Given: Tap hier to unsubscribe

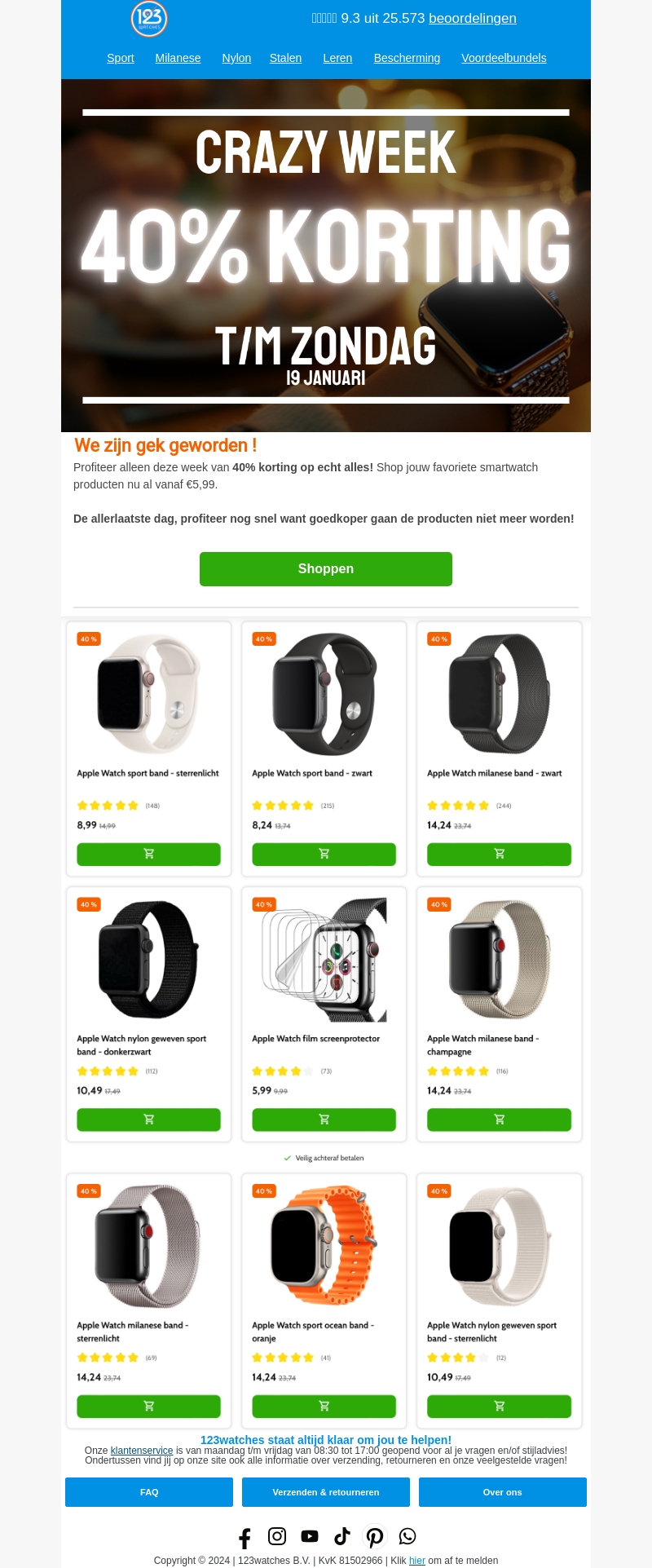Looking at the screenshot, I should pyautogui.click(x=416, y=1561).
